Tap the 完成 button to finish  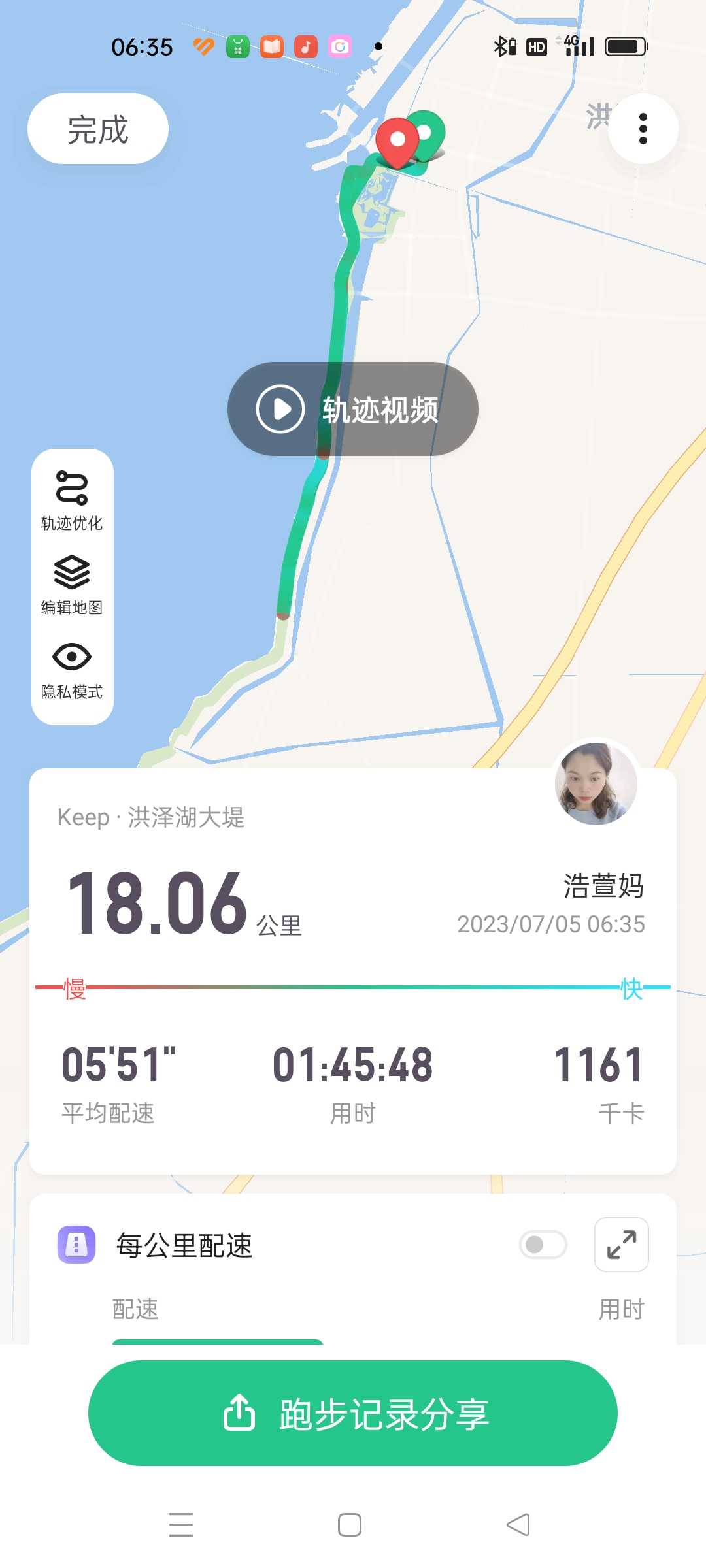pyautogui.click(x=98, y=129)
